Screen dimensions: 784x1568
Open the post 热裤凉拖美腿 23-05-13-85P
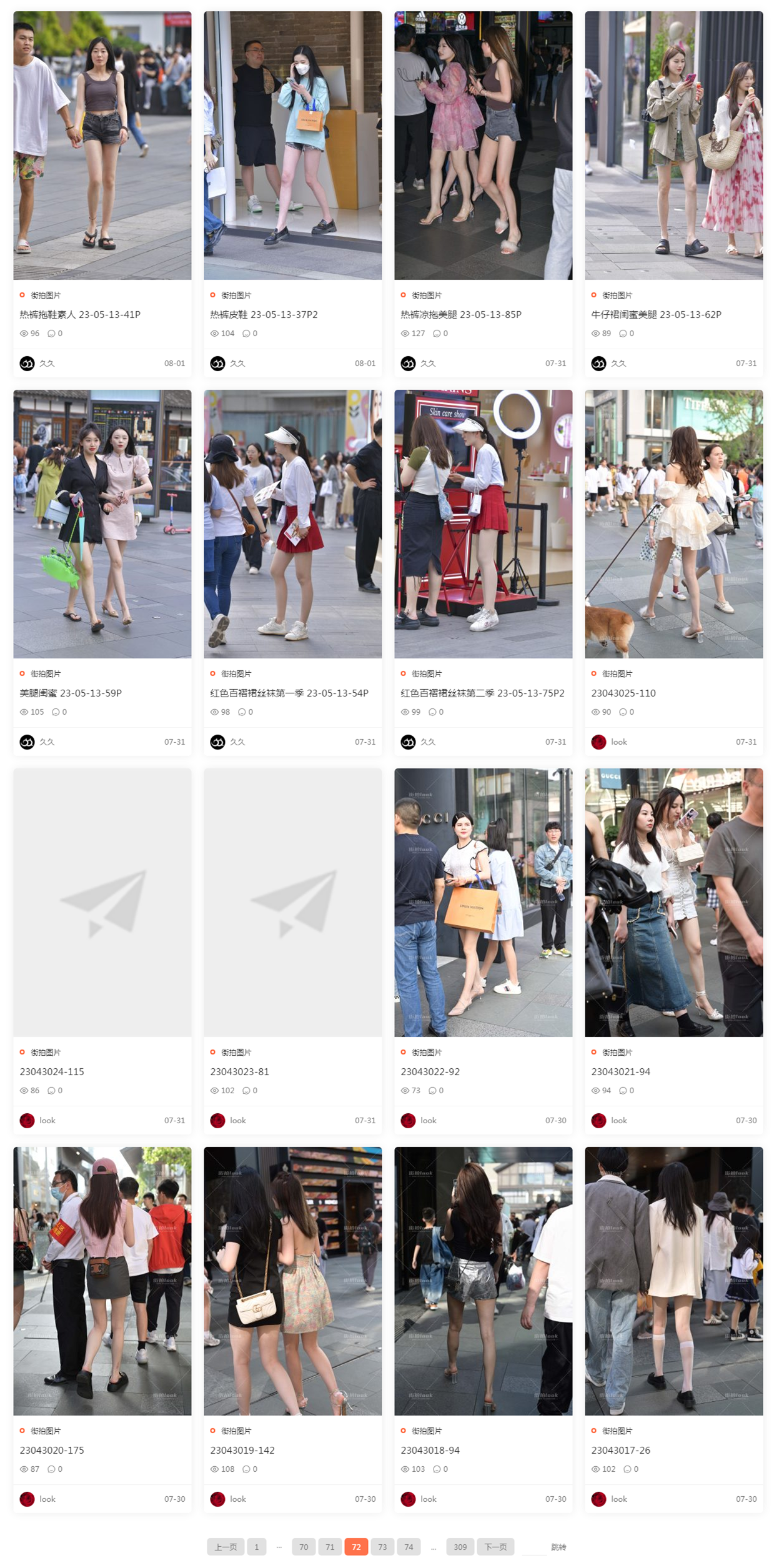(x=461, y=314)
